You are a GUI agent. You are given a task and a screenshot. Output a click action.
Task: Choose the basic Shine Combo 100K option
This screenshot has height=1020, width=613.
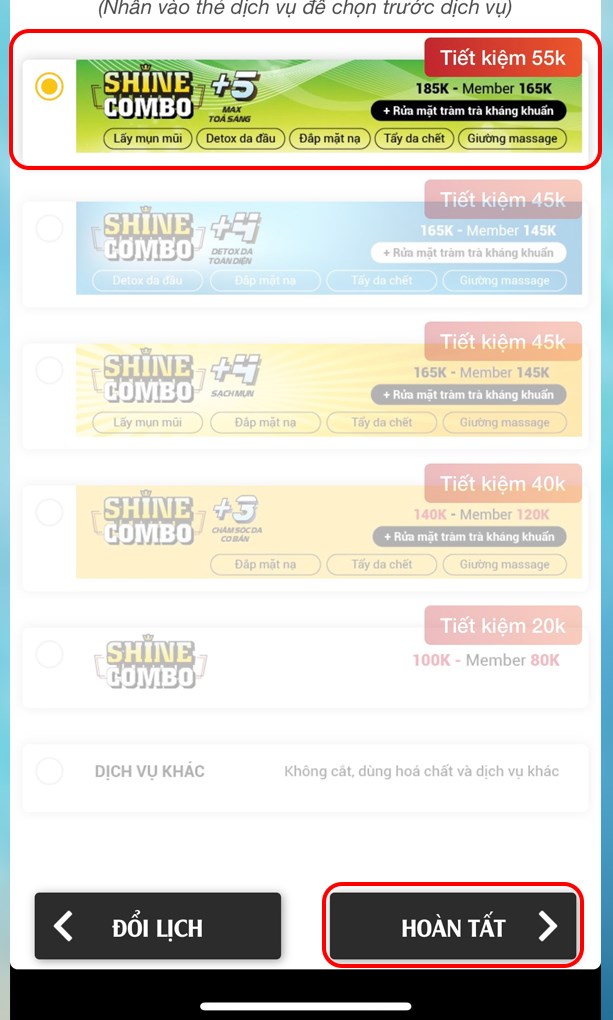[48, 655]
